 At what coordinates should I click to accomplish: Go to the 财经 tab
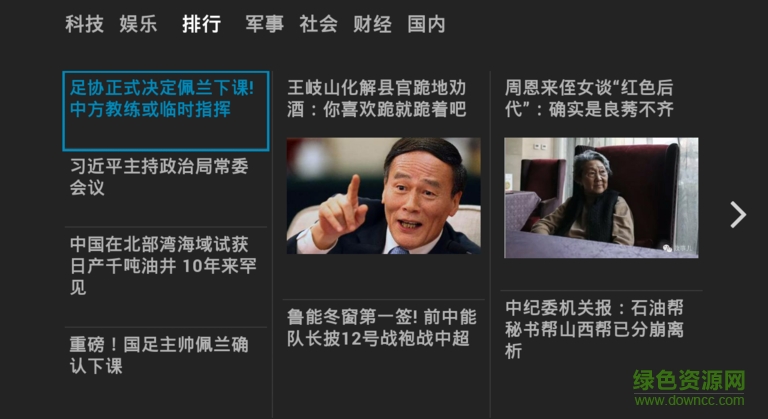(x=372, y=25)
